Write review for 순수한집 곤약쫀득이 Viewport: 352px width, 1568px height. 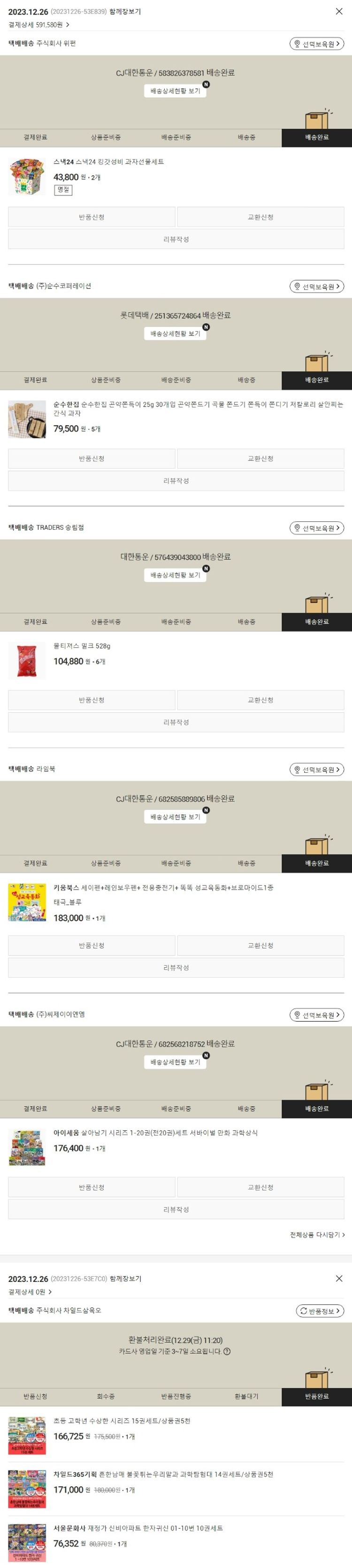[x=176, y=481]
